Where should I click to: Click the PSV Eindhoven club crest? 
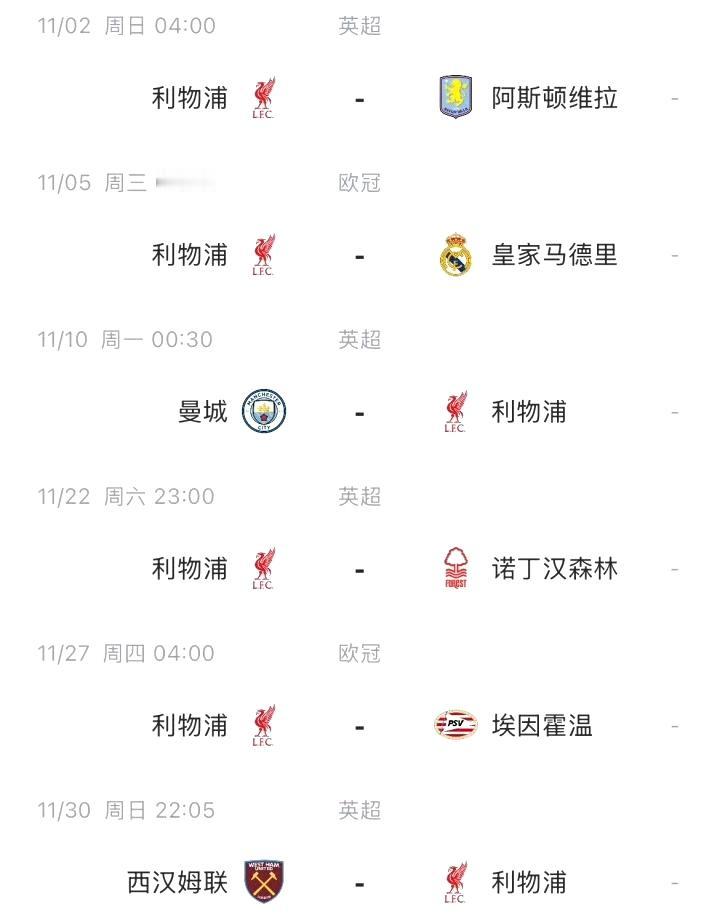[x=455, y=725]
